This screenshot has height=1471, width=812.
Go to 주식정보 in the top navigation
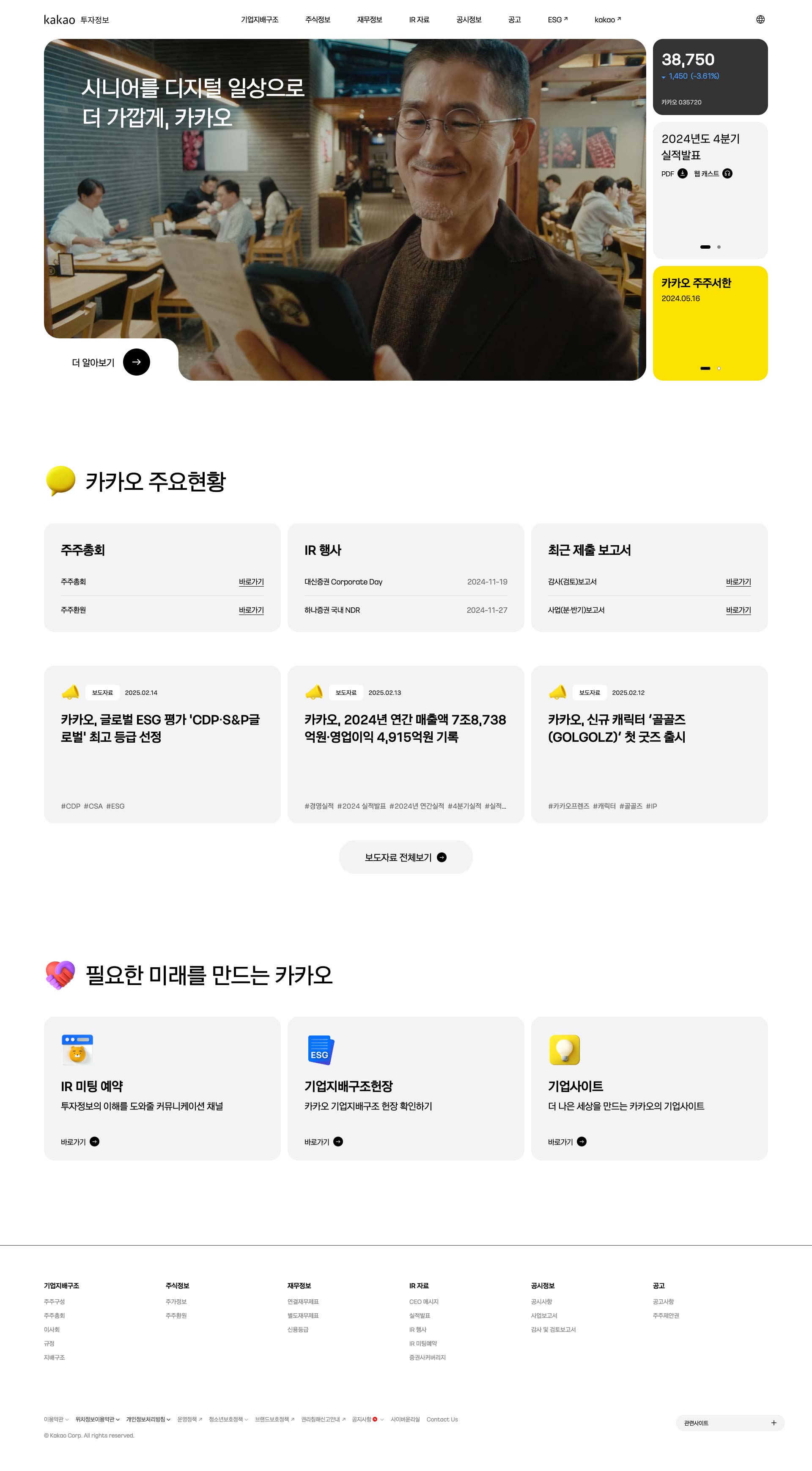[x=318, y=20]
